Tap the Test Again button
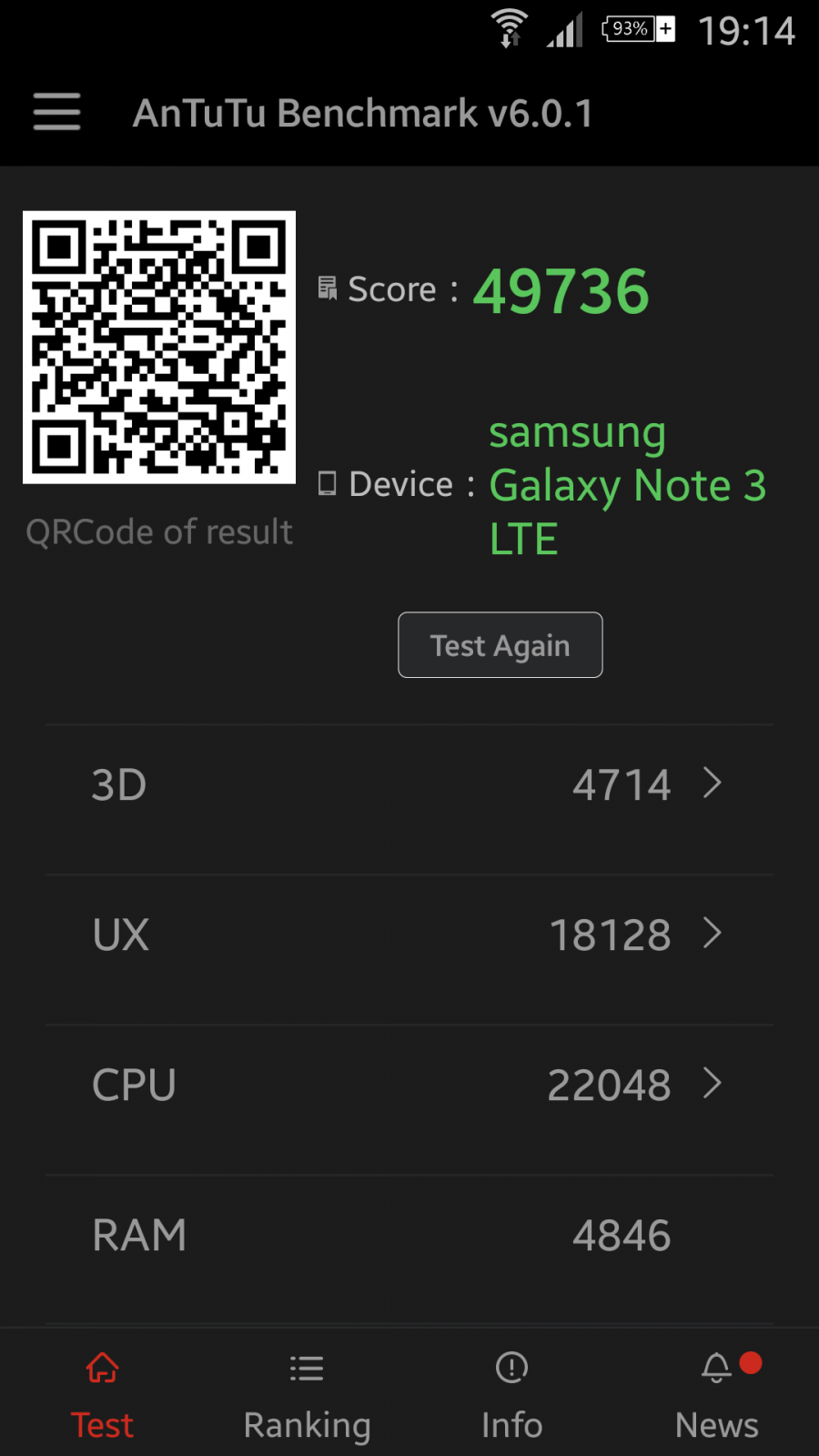 [500, 645]
